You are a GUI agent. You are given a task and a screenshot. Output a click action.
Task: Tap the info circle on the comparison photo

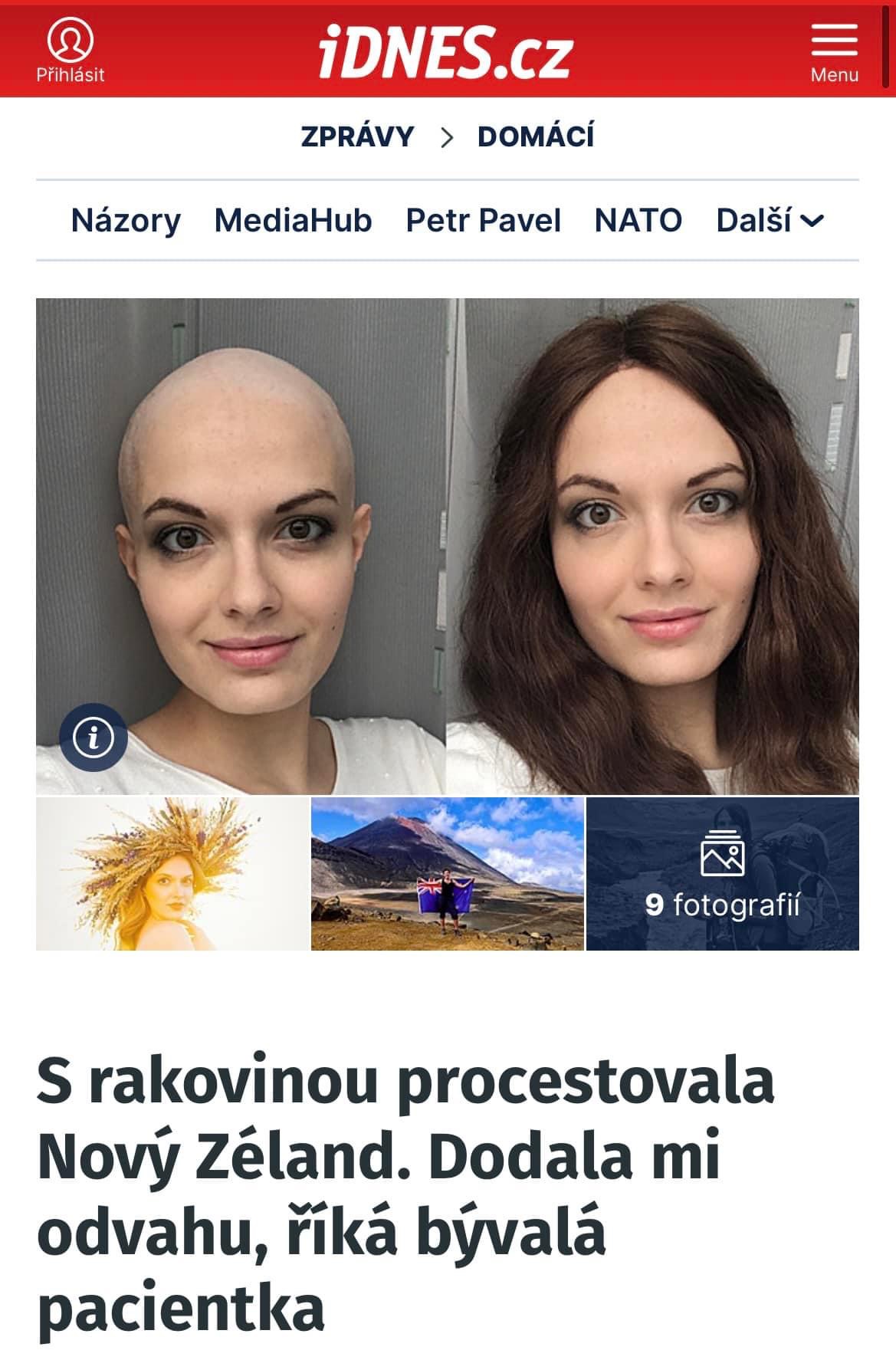pyautogui.click(x=94, y=738)
